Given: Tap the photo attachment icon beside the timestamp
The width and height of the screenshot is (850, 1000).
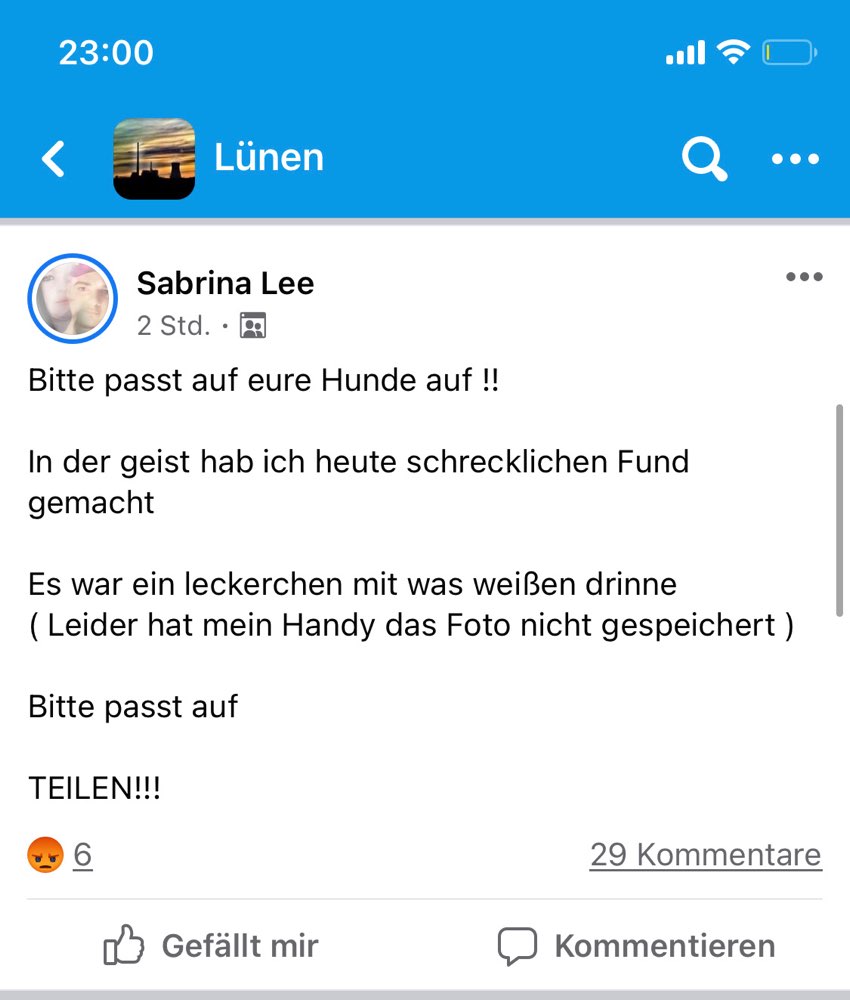Looking at the screenshot, I should tap(253, 325).
